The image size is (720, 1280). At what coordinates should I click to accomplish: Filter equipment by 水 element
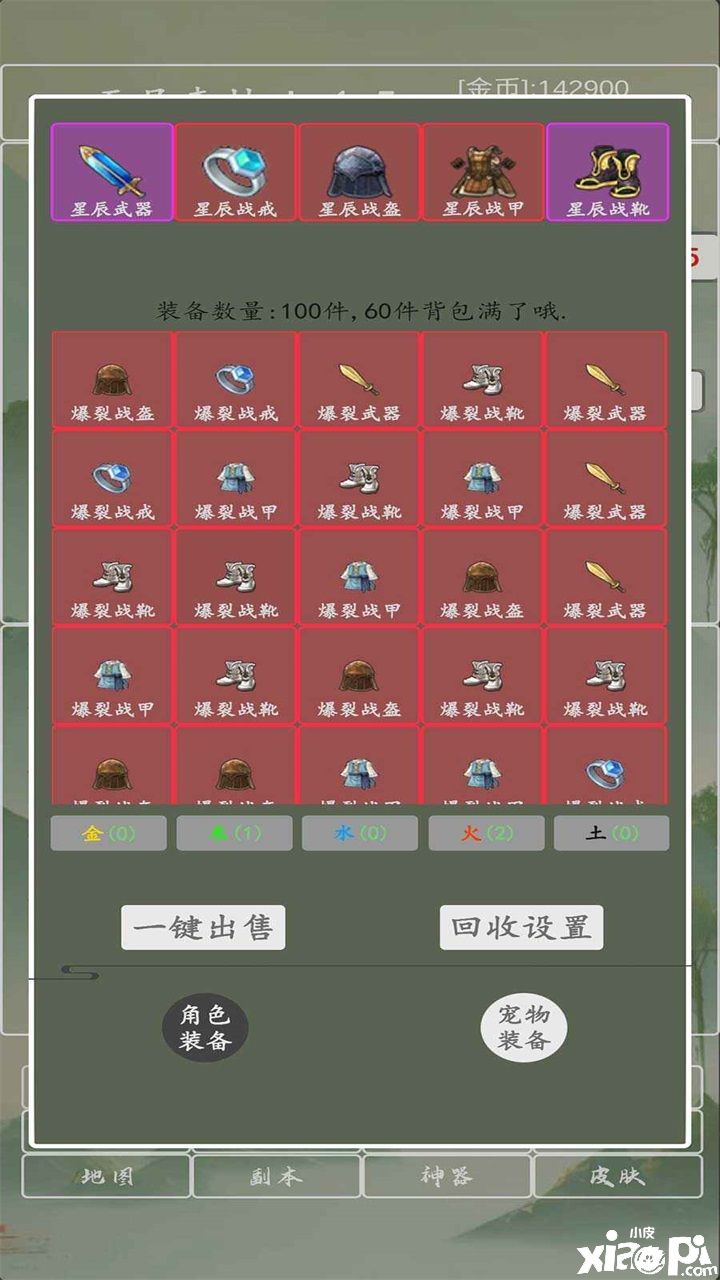(360, 833)
